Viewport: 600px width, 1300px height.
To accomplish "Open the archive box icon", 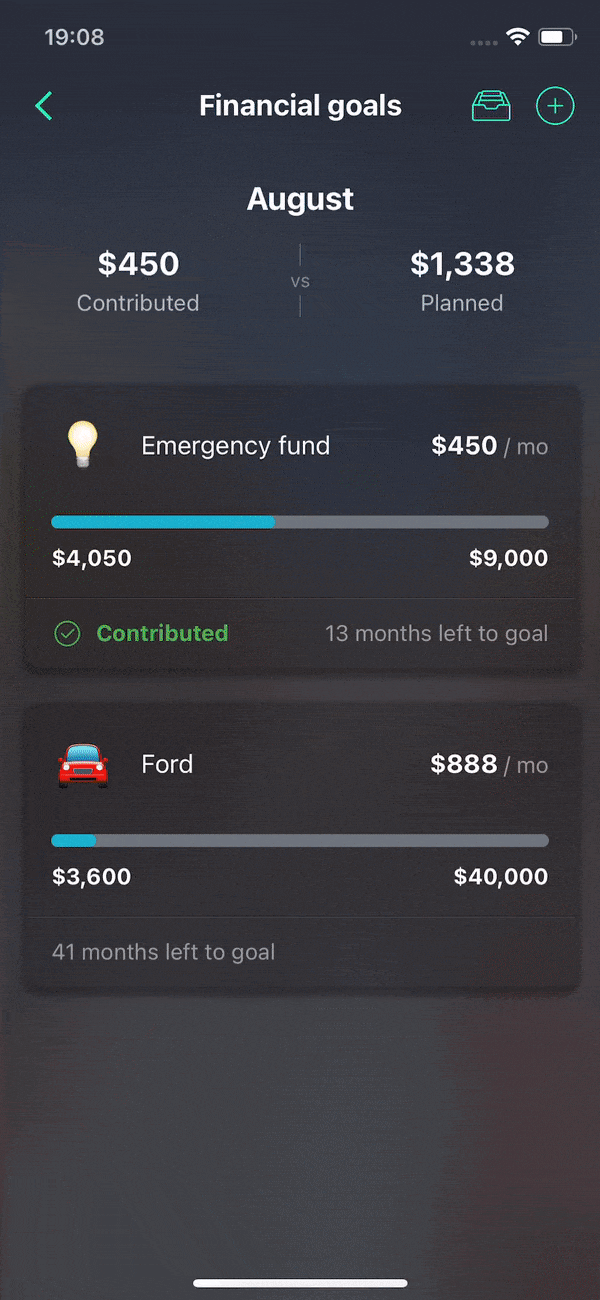I will click(x=491, y=106).
